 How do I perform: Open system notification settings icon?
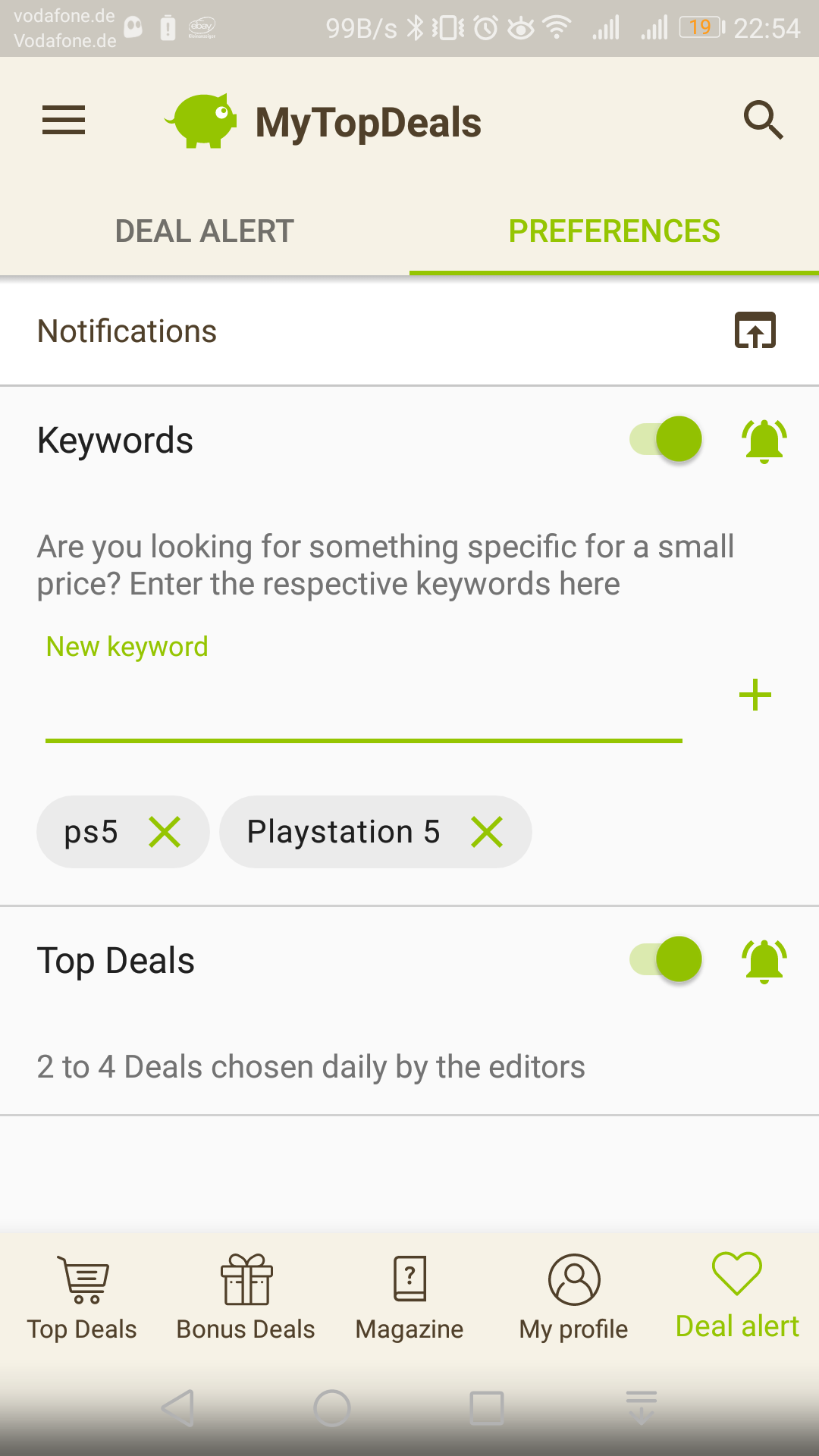click(x=755, y=331)
